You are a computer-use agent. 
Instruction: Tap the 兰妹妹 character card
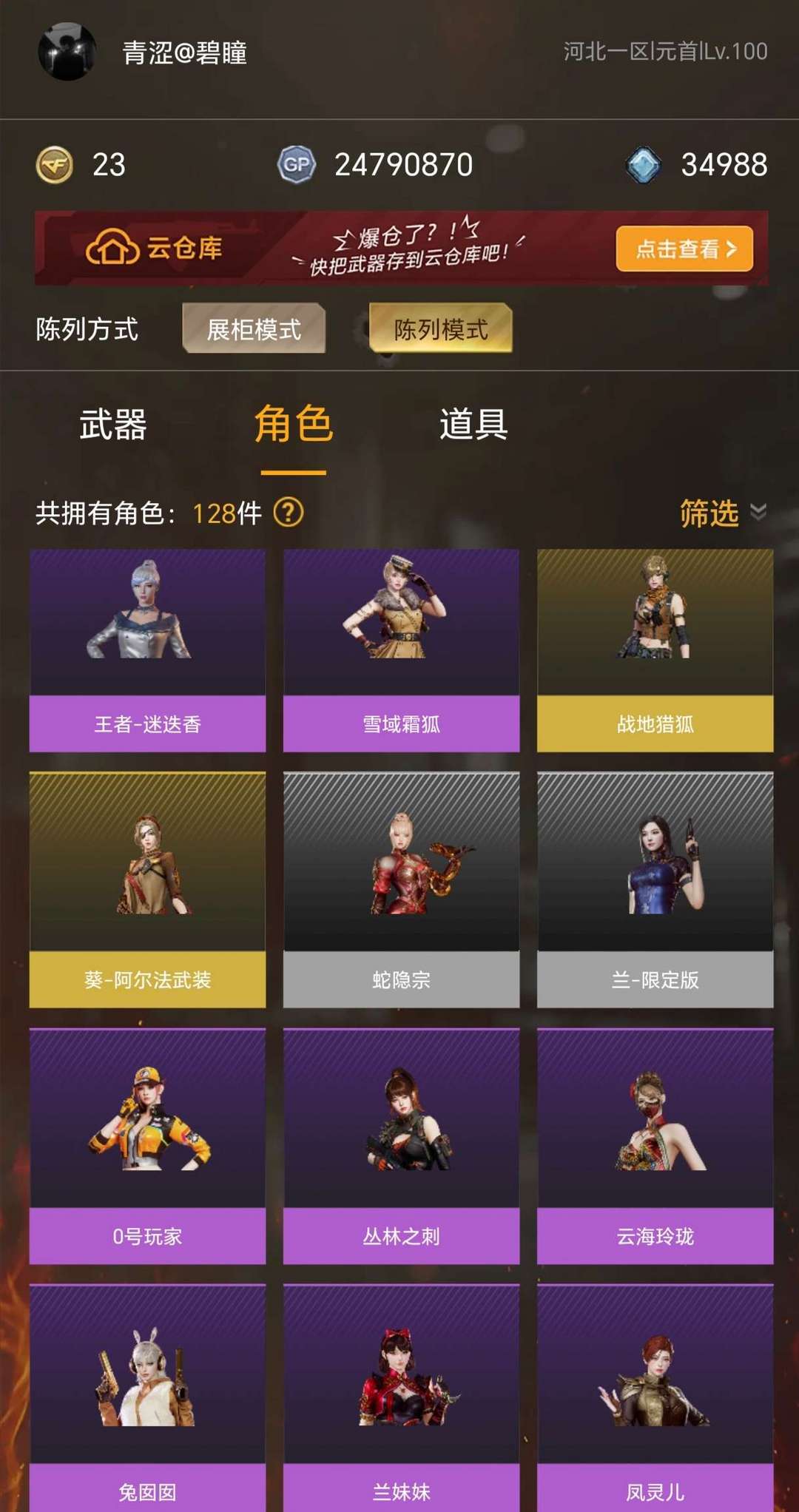click(401, 1398)
